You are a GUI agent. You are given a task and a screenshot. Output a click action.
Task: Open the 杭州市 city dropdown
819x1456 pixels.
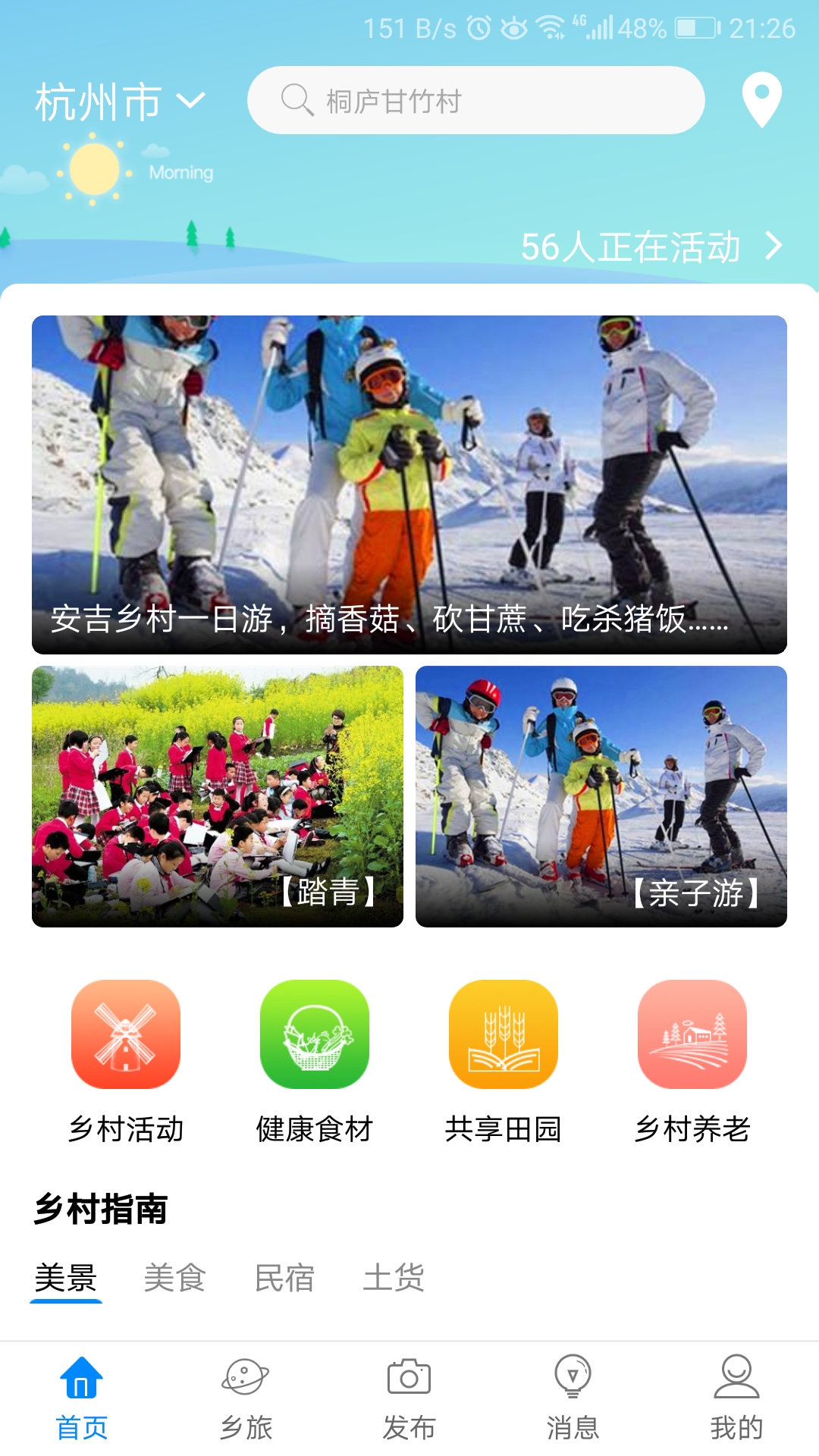click(x=120, y=101)
